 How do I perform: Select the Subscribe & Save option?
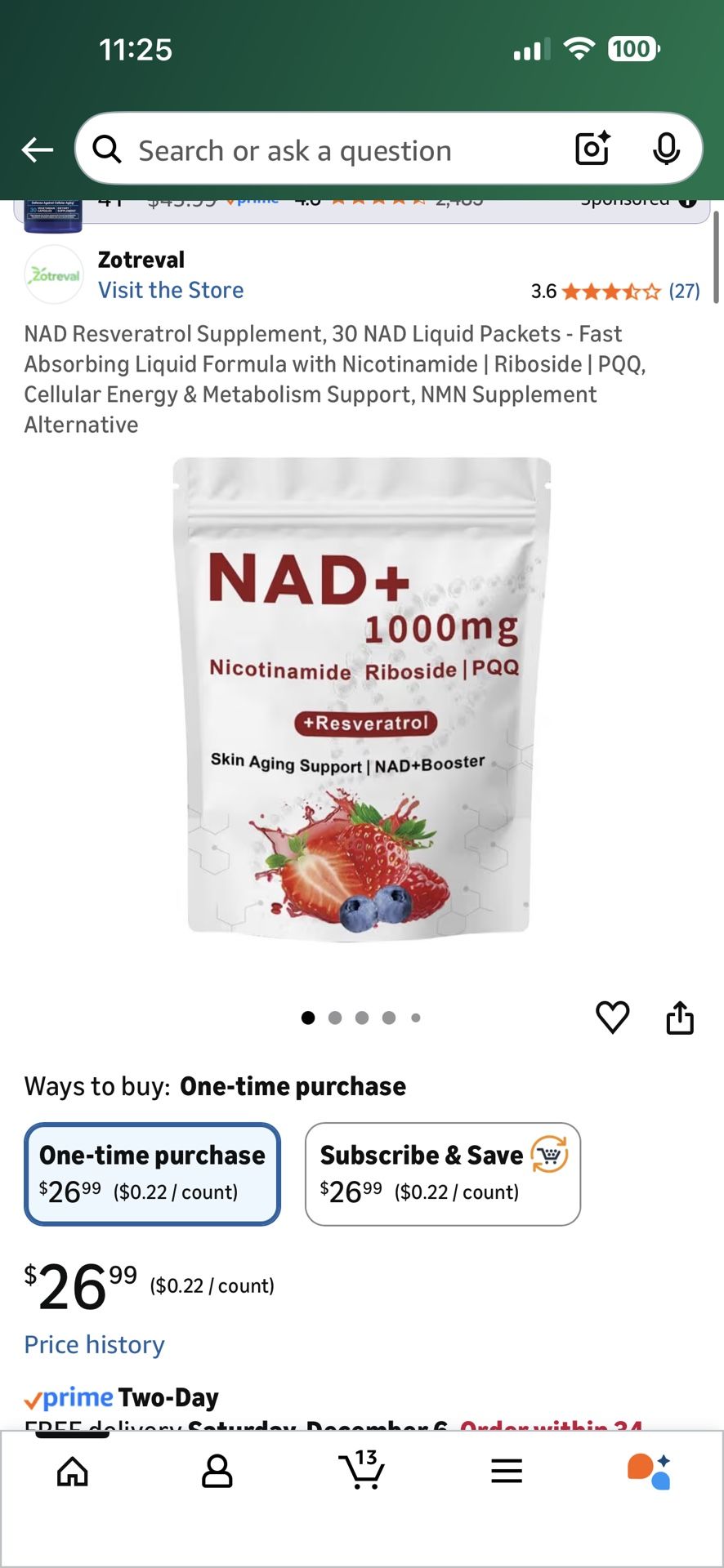point(442,1174)
